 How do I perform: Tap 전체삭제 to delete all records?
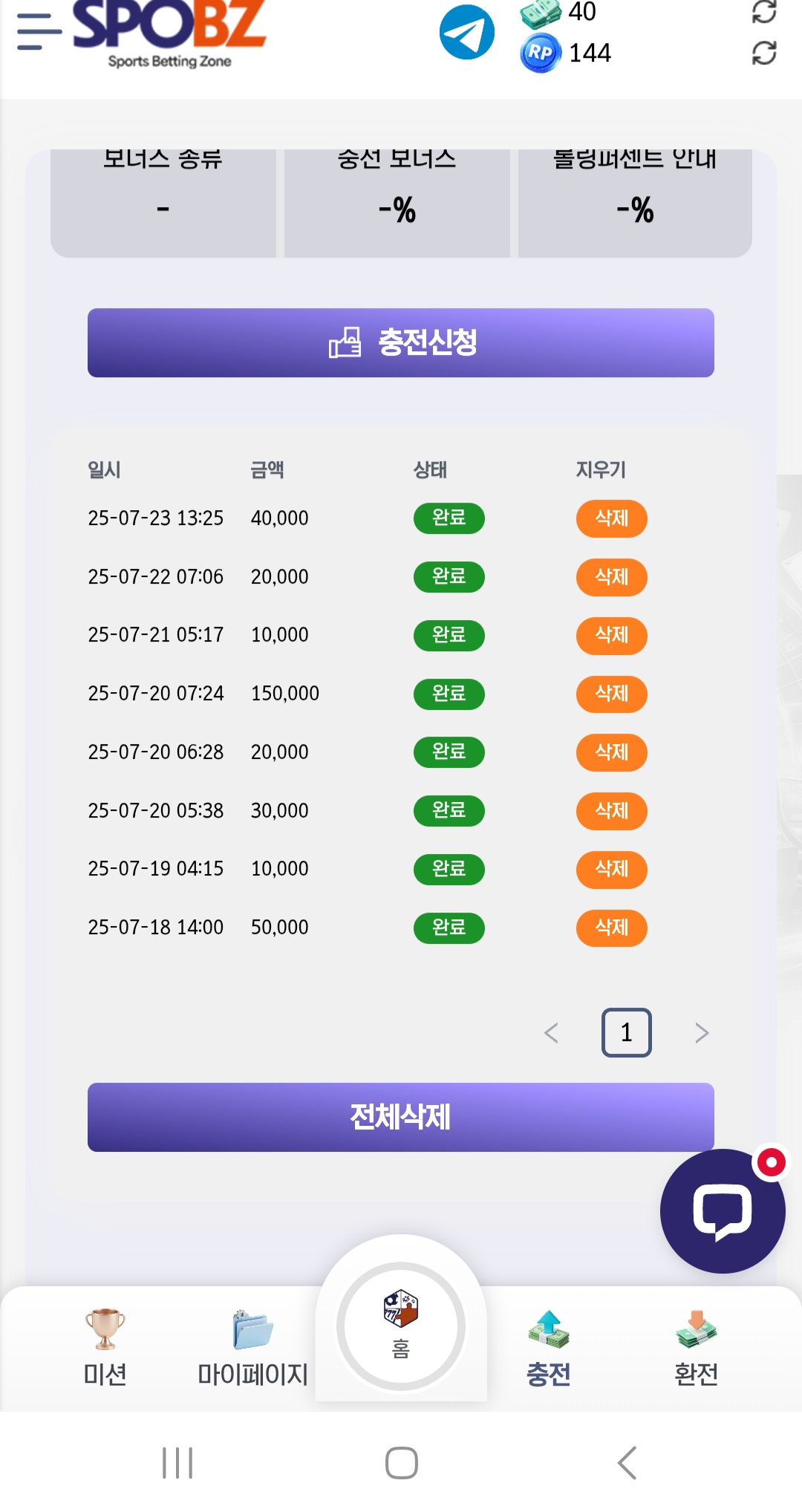click(401, 1117)
